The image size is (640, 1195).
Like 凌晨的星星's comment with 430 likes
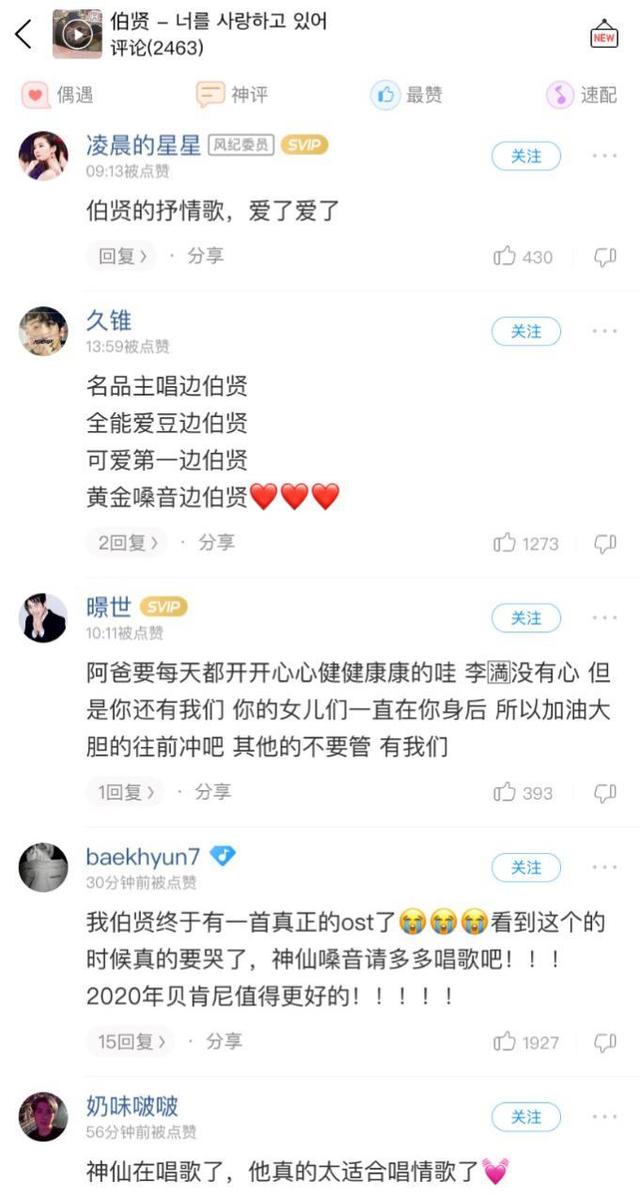[x=505, y=257]
